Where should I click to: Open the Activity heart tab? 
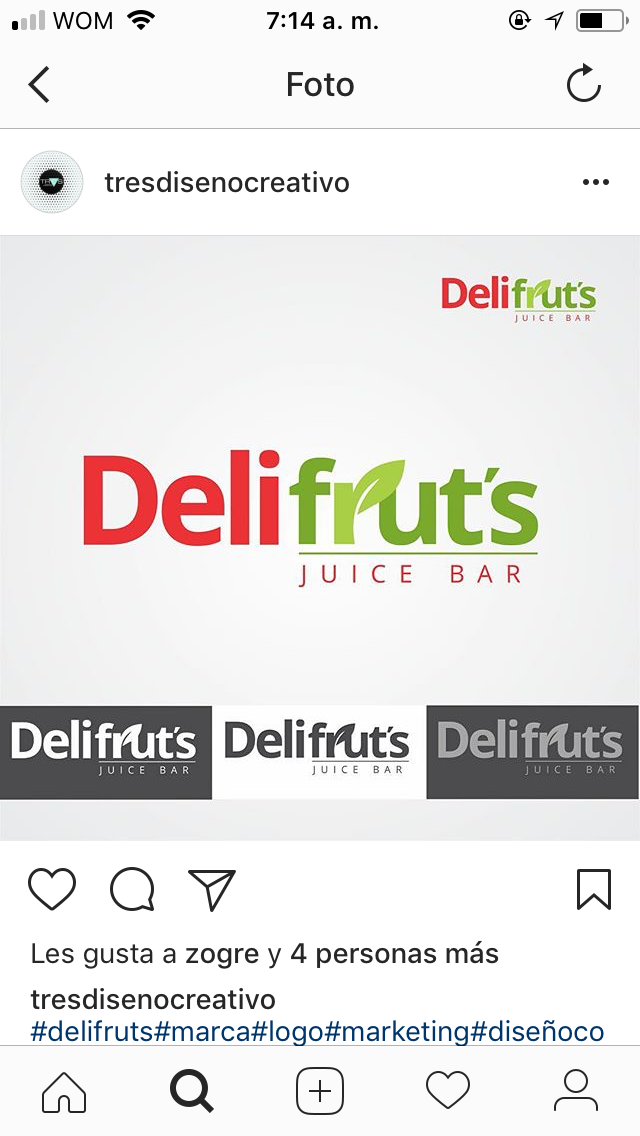(447, 1090)
